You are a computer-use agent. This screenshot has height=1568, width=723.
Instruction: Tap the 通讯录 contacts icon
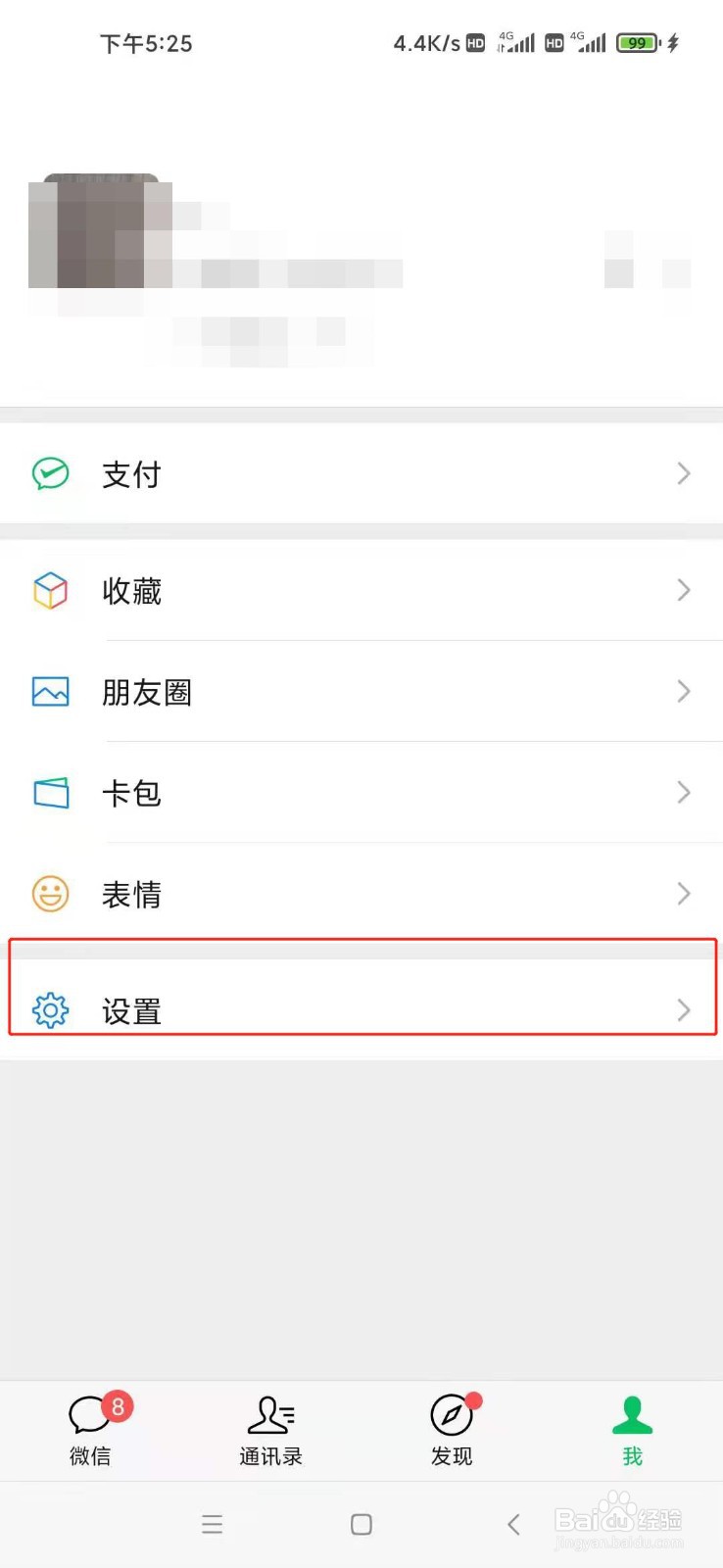(x=270, y=1416)
